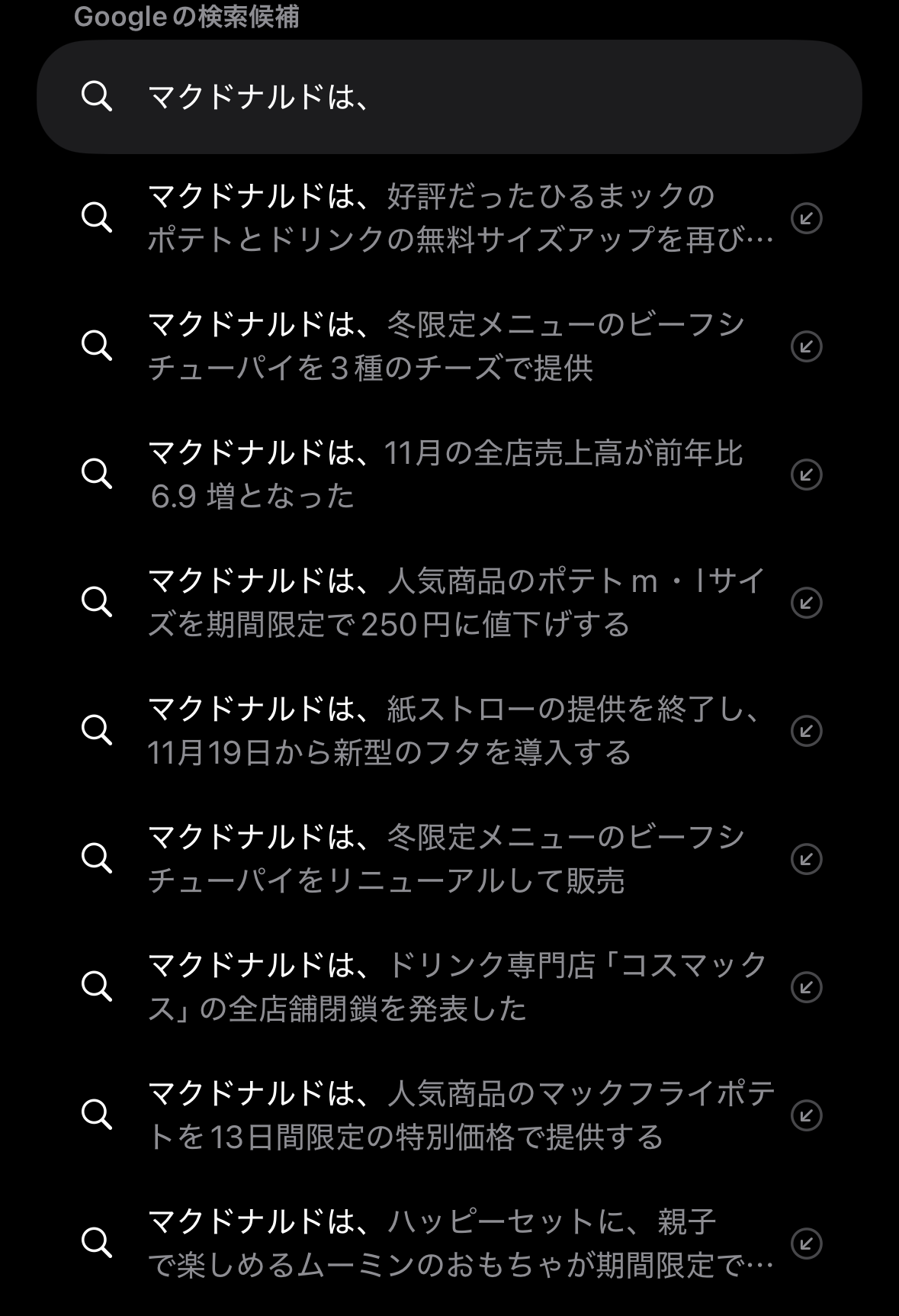Tap fill-in arrow beside コスマックス suggestion

806,987
